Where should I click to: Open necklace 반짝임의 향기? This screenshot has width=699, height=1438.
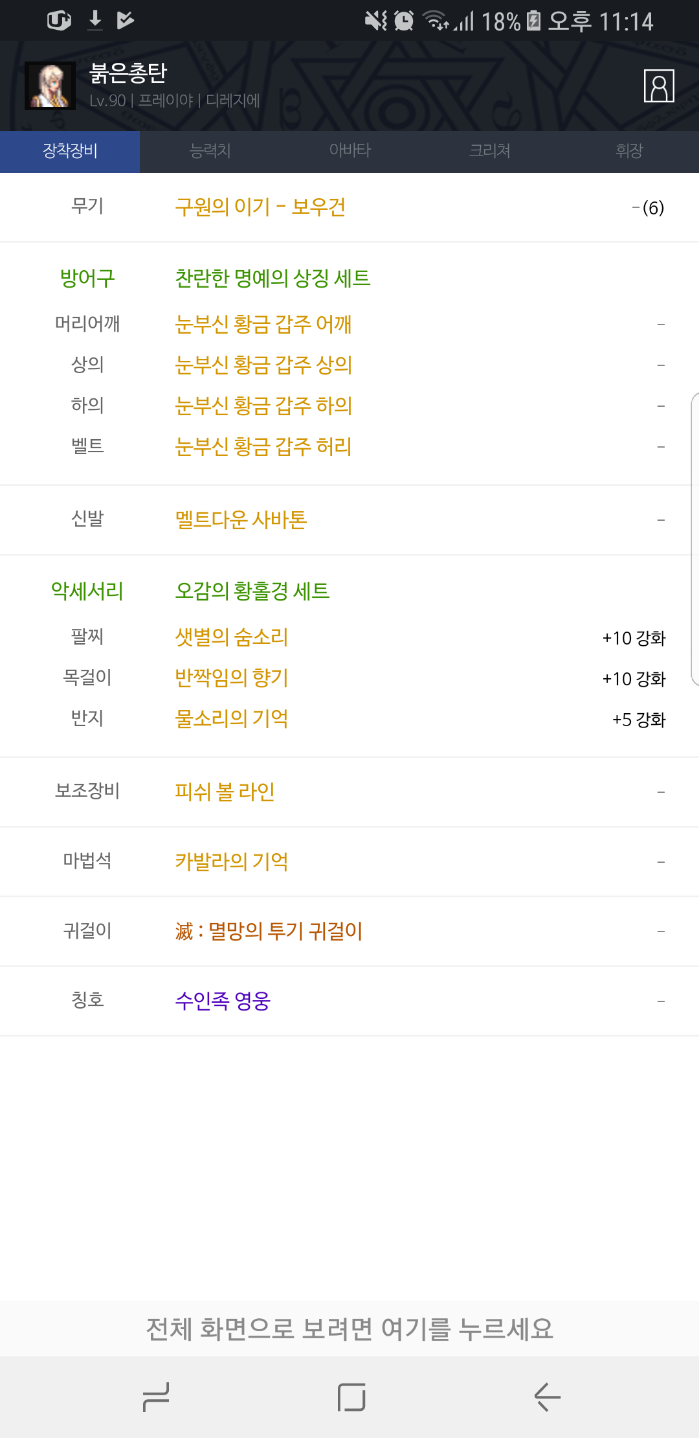point(231,678)
